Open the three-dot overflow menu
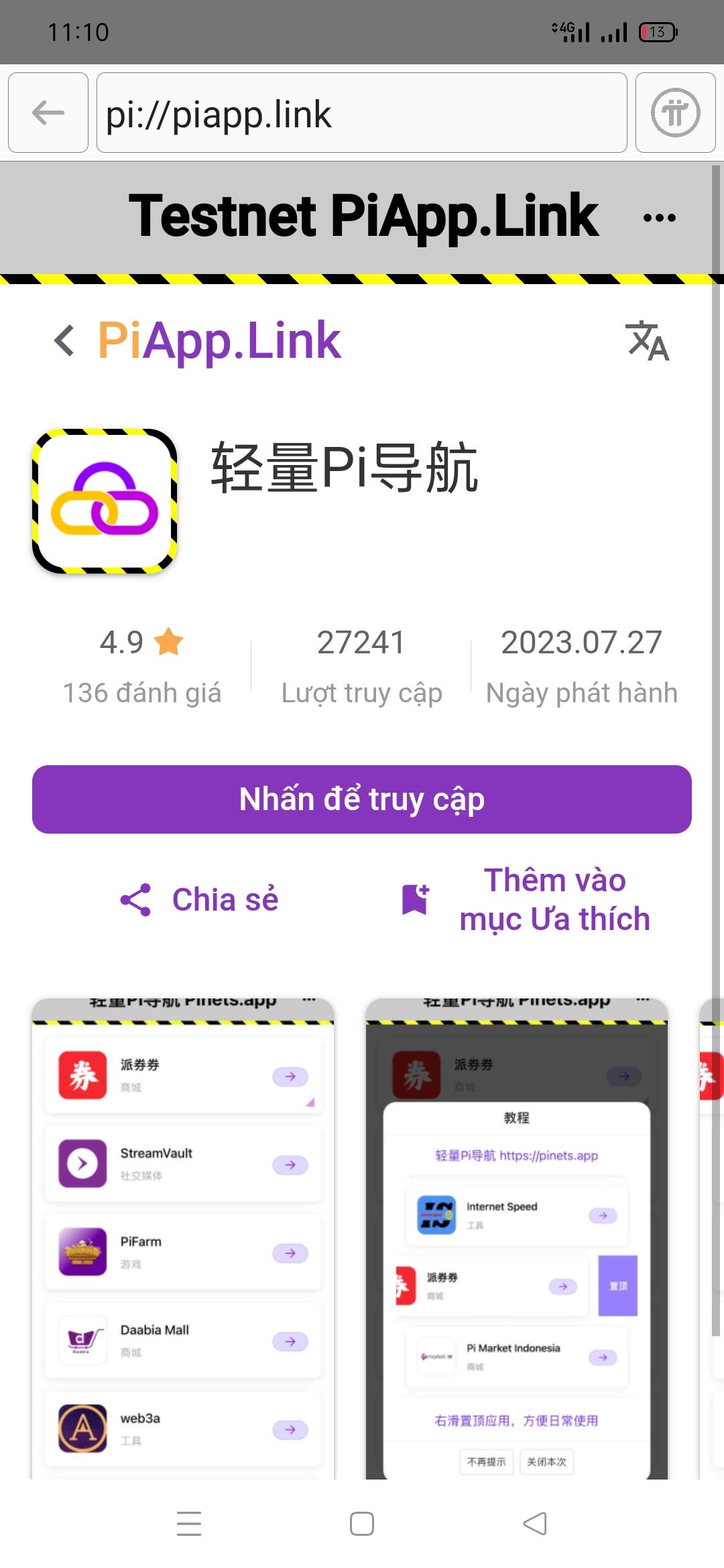 click(659, 217)
